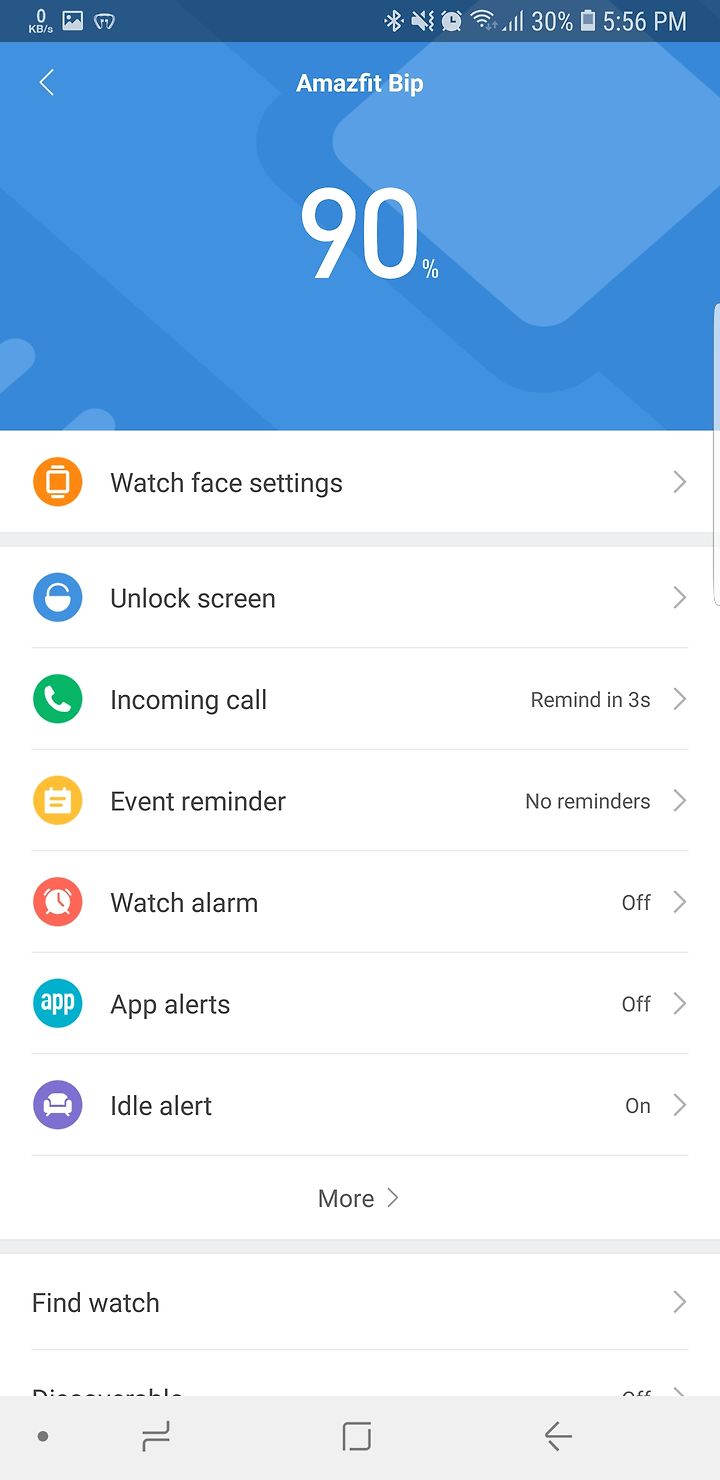Viewport: 720px width, 1480px height.
Task: Open App alerts settings
Action: coord(360,1003)
